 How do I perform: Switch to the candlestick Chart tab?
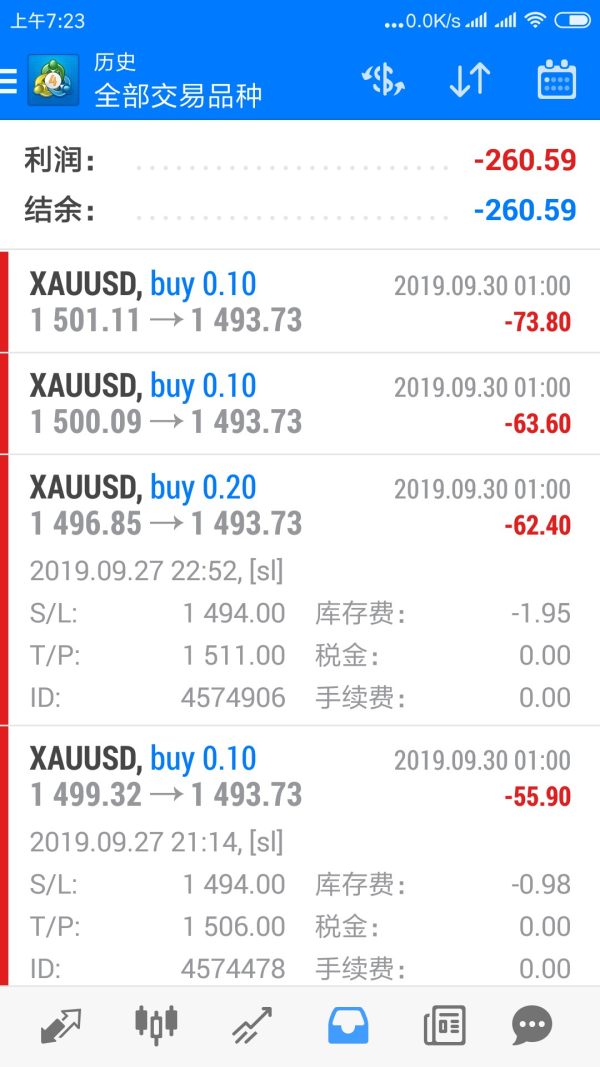pos(156,1026)
